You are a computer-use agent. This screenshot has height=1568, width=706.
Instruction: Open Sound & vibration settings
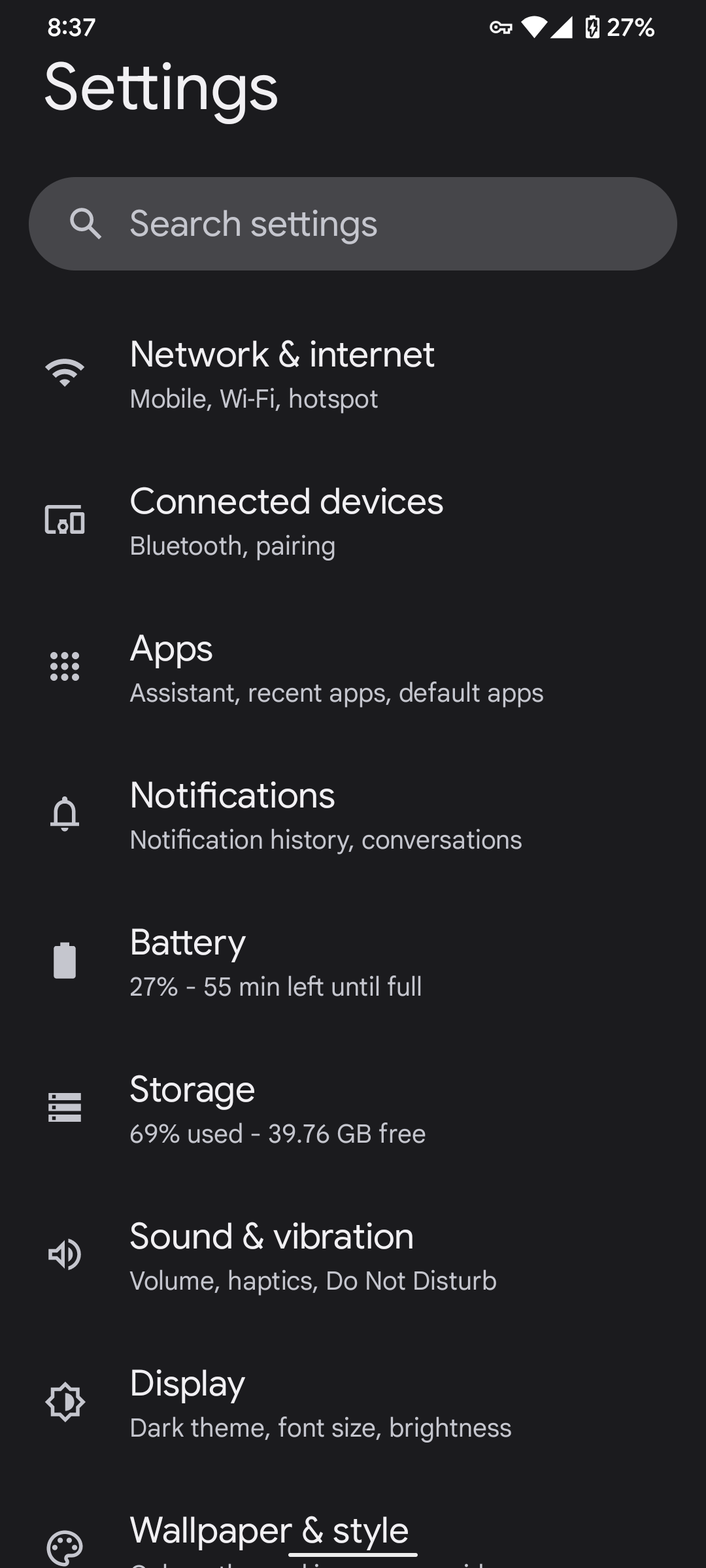353,1255
